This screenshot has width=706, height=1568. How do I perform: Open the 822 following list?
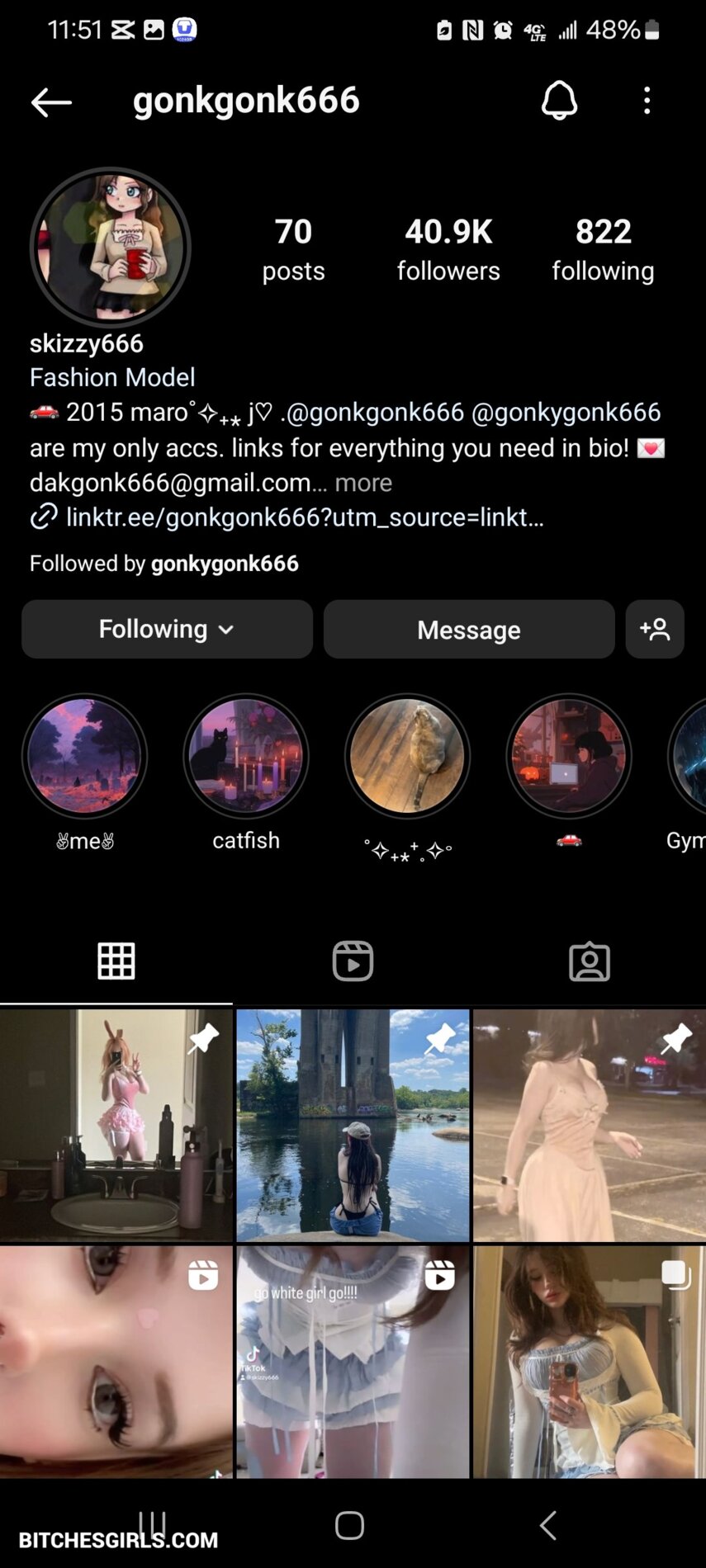603,249
